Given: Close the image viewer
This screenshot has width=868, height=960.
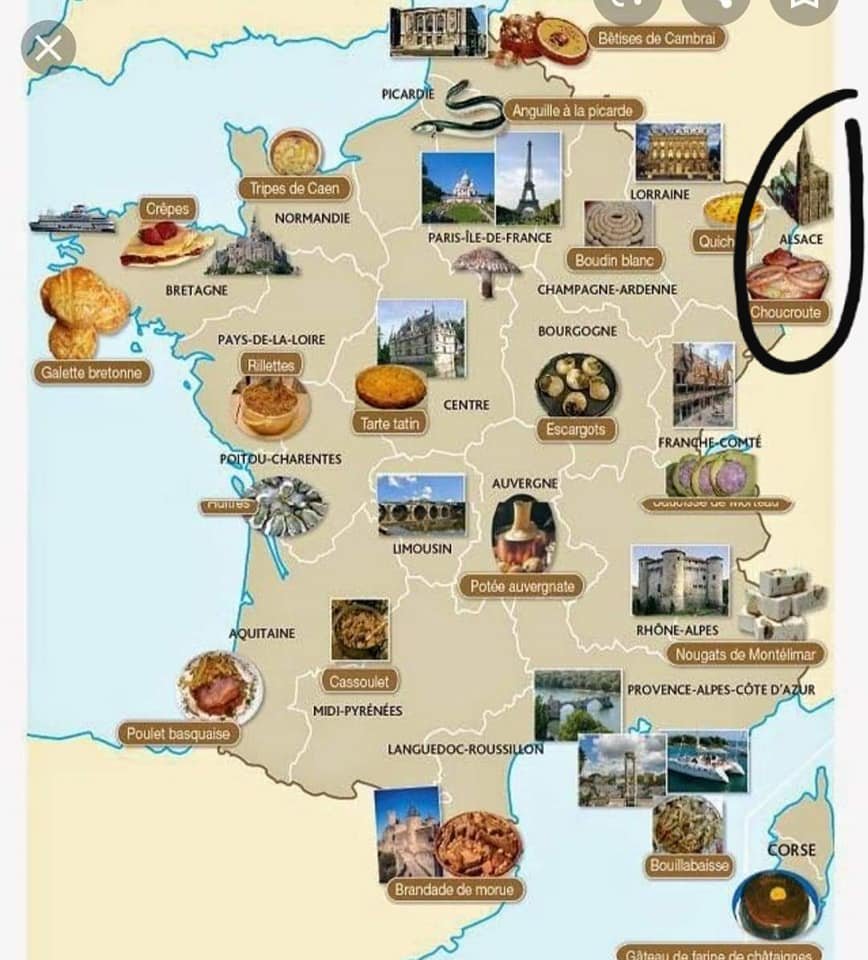Looking at the screenshot, I should pos(48,48).
